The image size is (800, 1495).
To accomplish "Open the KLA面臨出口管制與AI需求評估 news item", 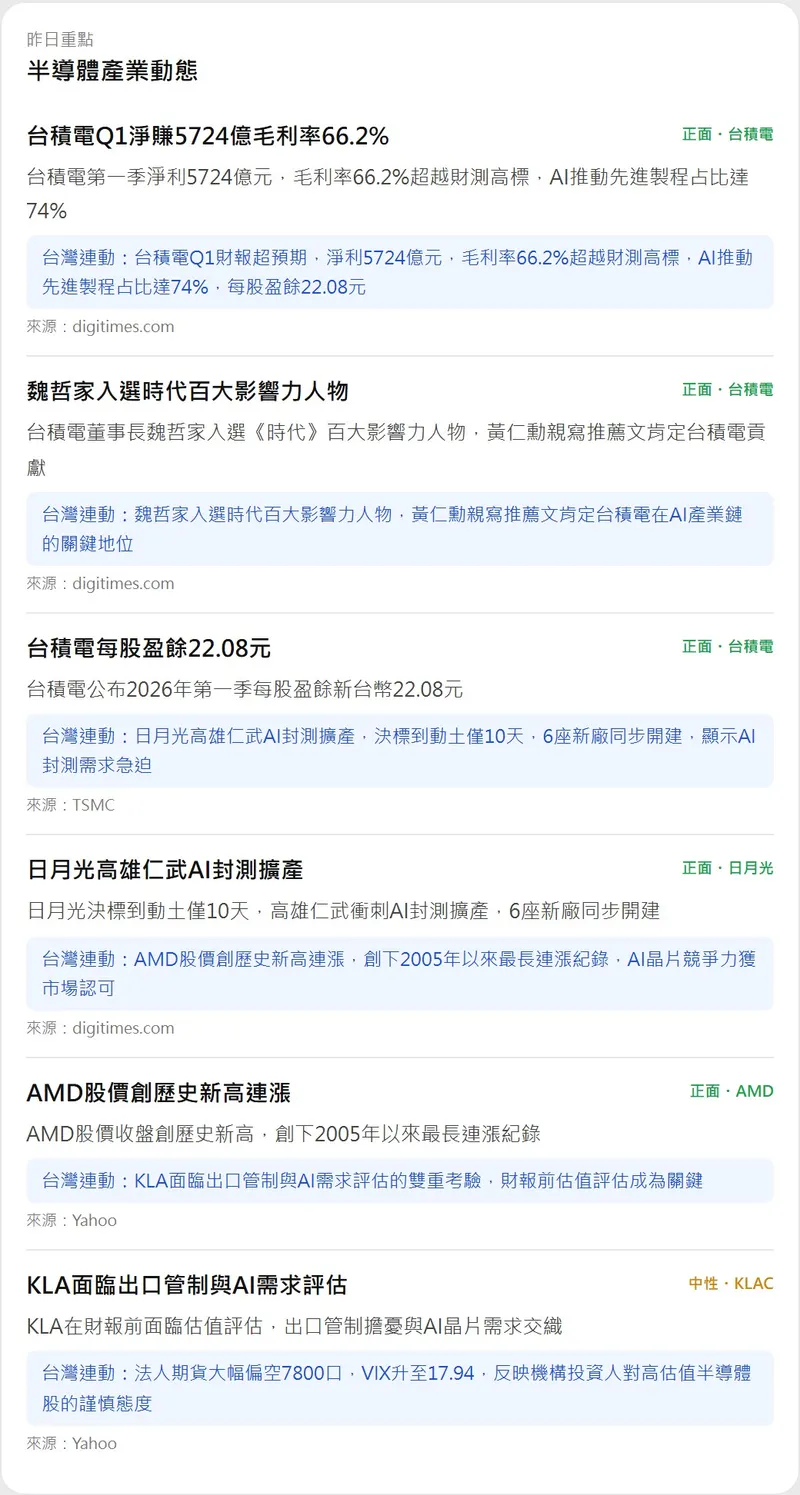I will coord(187,1285).
